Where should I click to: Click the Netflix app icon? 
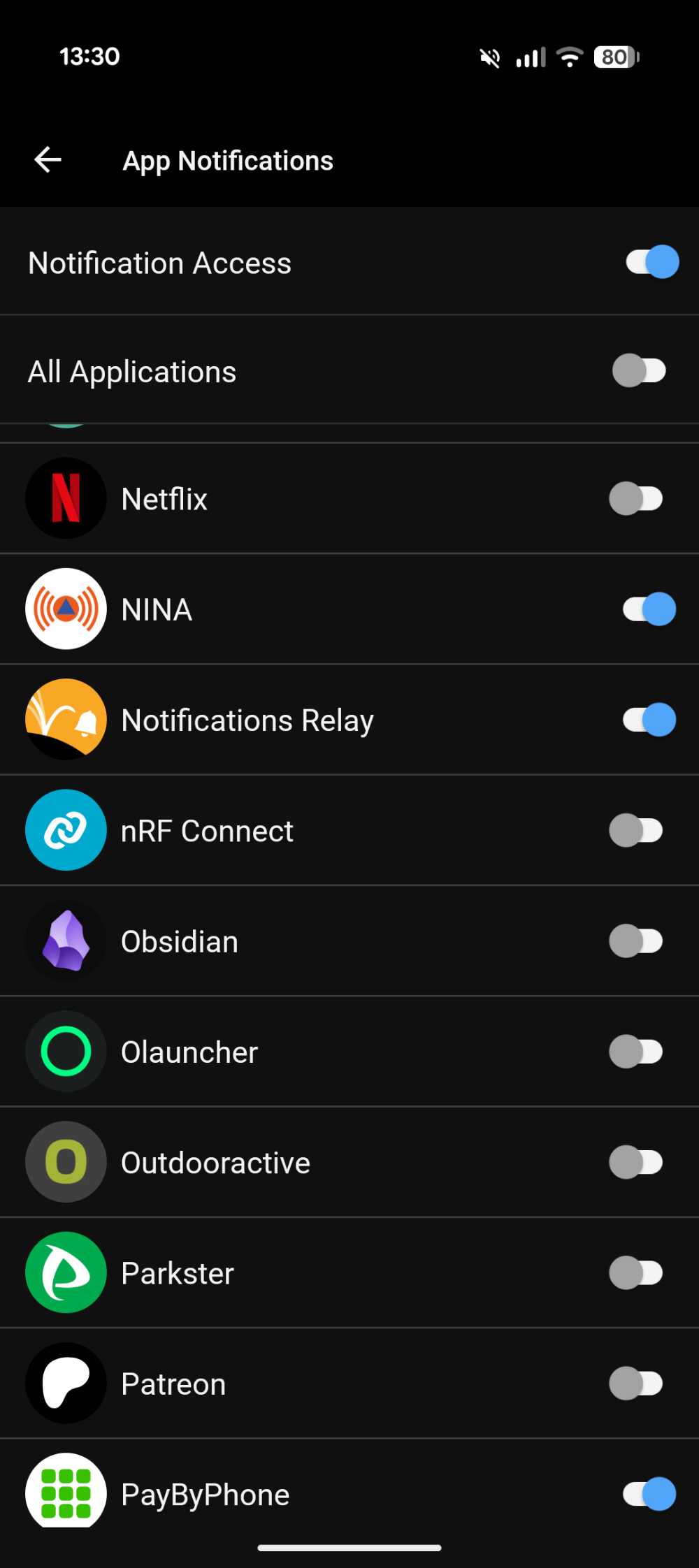coord(65,498)
